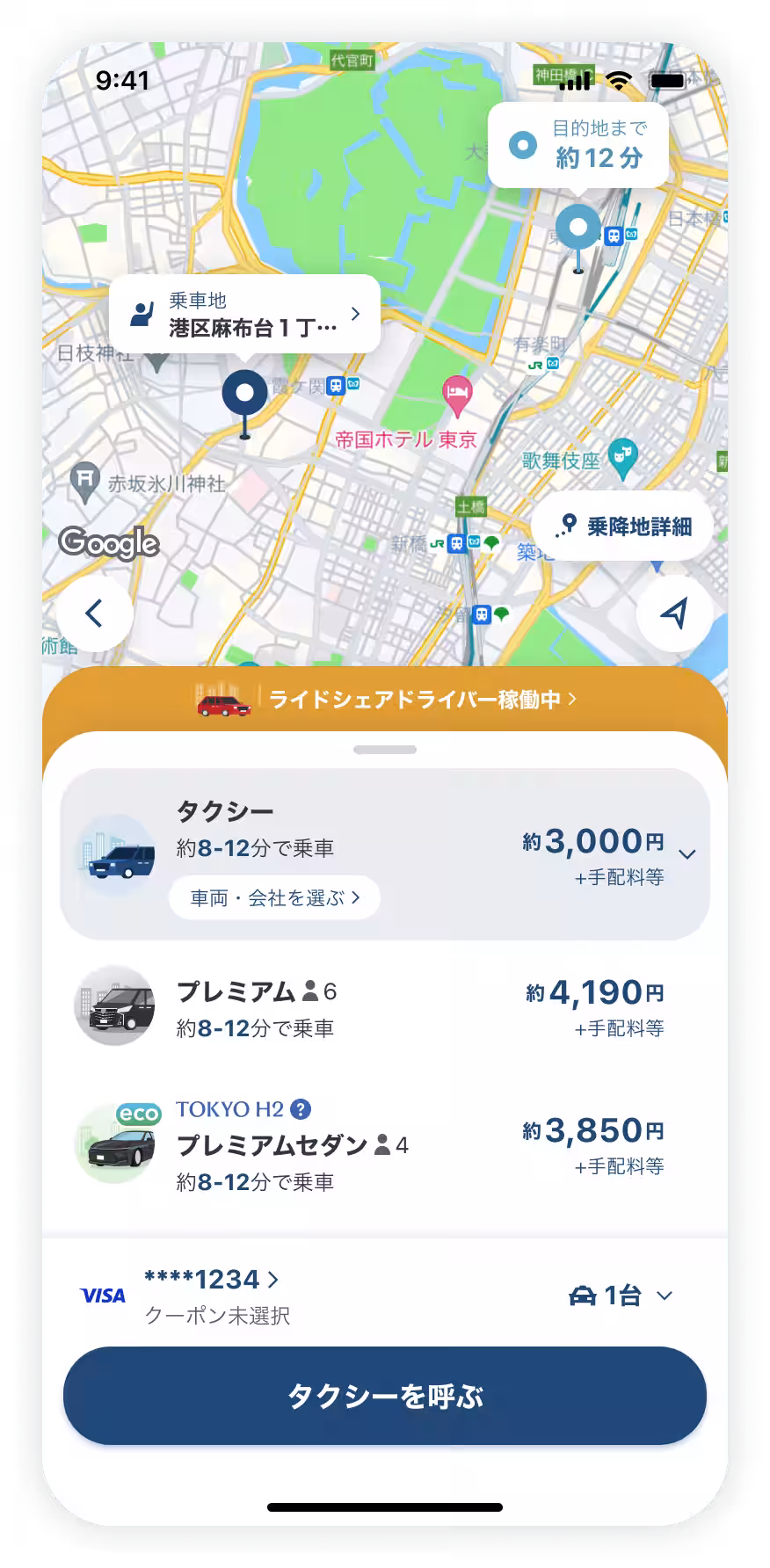770x1568 pixels.
Task: Expand the 乗車地 pickup address chip
Action: click(x=246, y=313)
